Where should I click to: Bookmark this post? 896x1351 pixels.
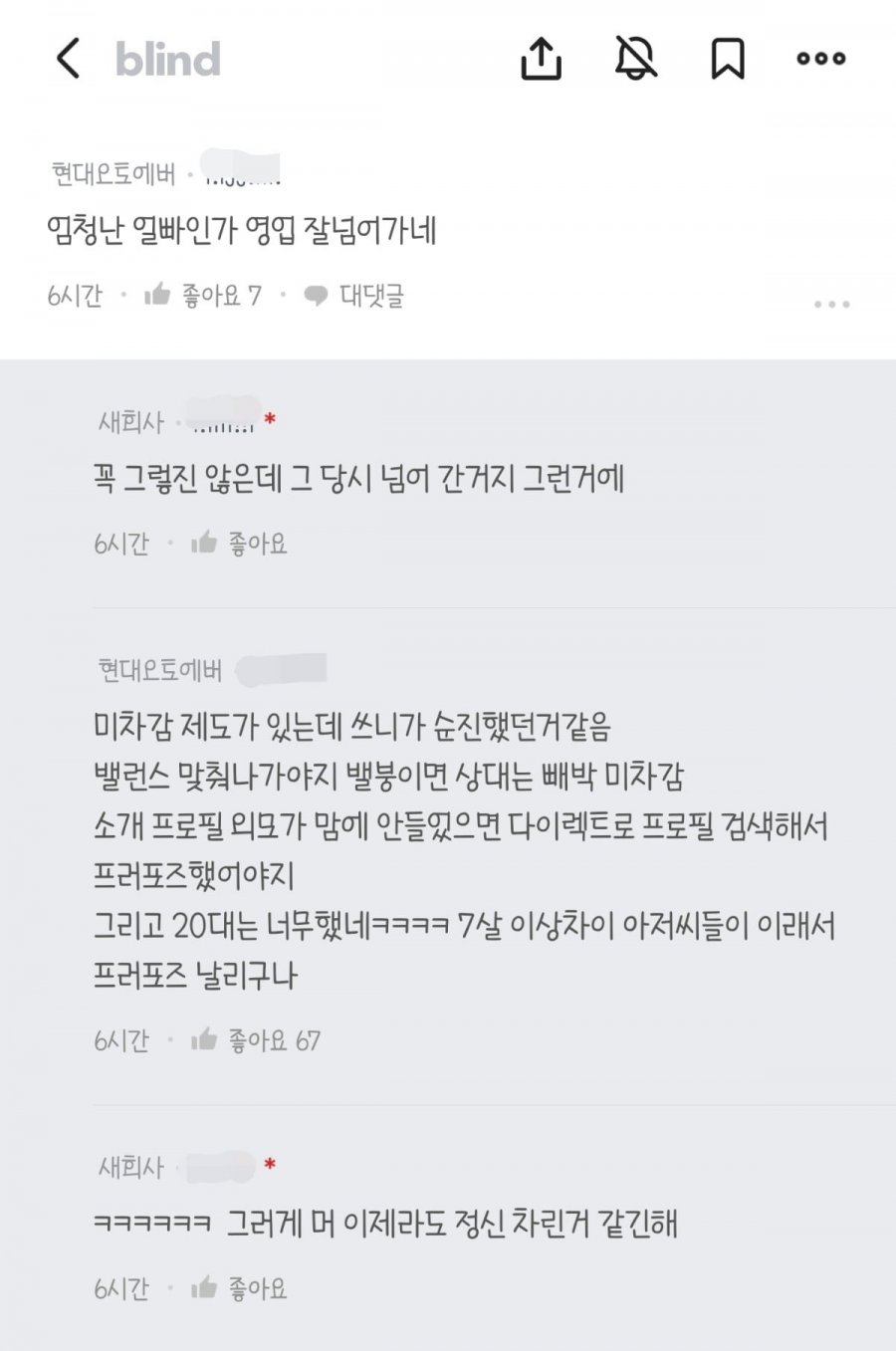pyautogui.click(x=728, y=59)
